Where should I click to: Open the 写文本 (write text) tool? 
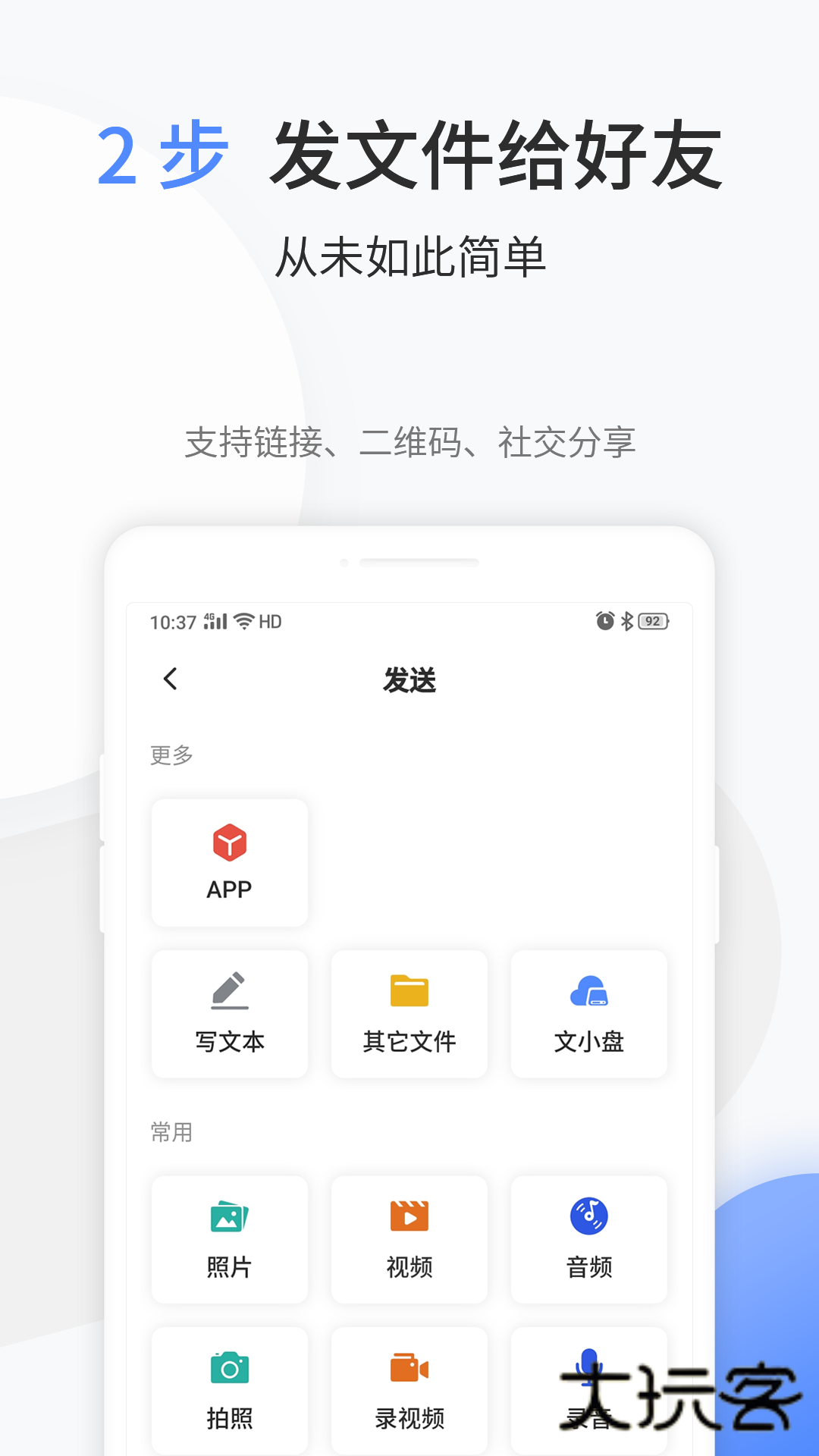click(x=229, y=1014)
